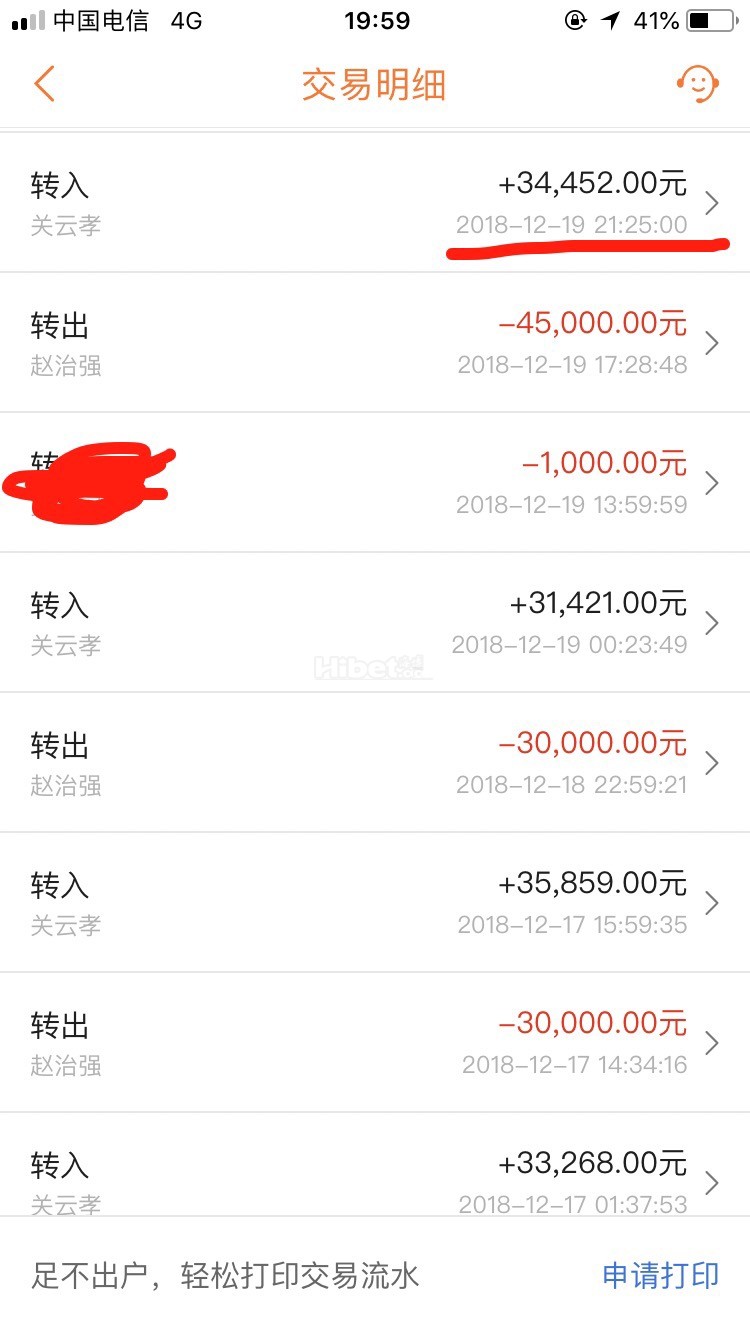The image size is (750, 1334).
Task: Open the +33,268.00元 transfer-in record
Action: [x=375, y=1178]
